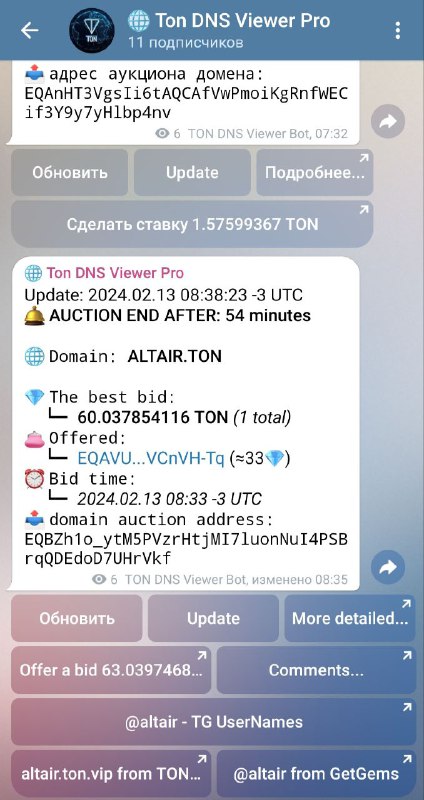
Task: Open altair.ton.vip from TON
Action: pos(111,773)
